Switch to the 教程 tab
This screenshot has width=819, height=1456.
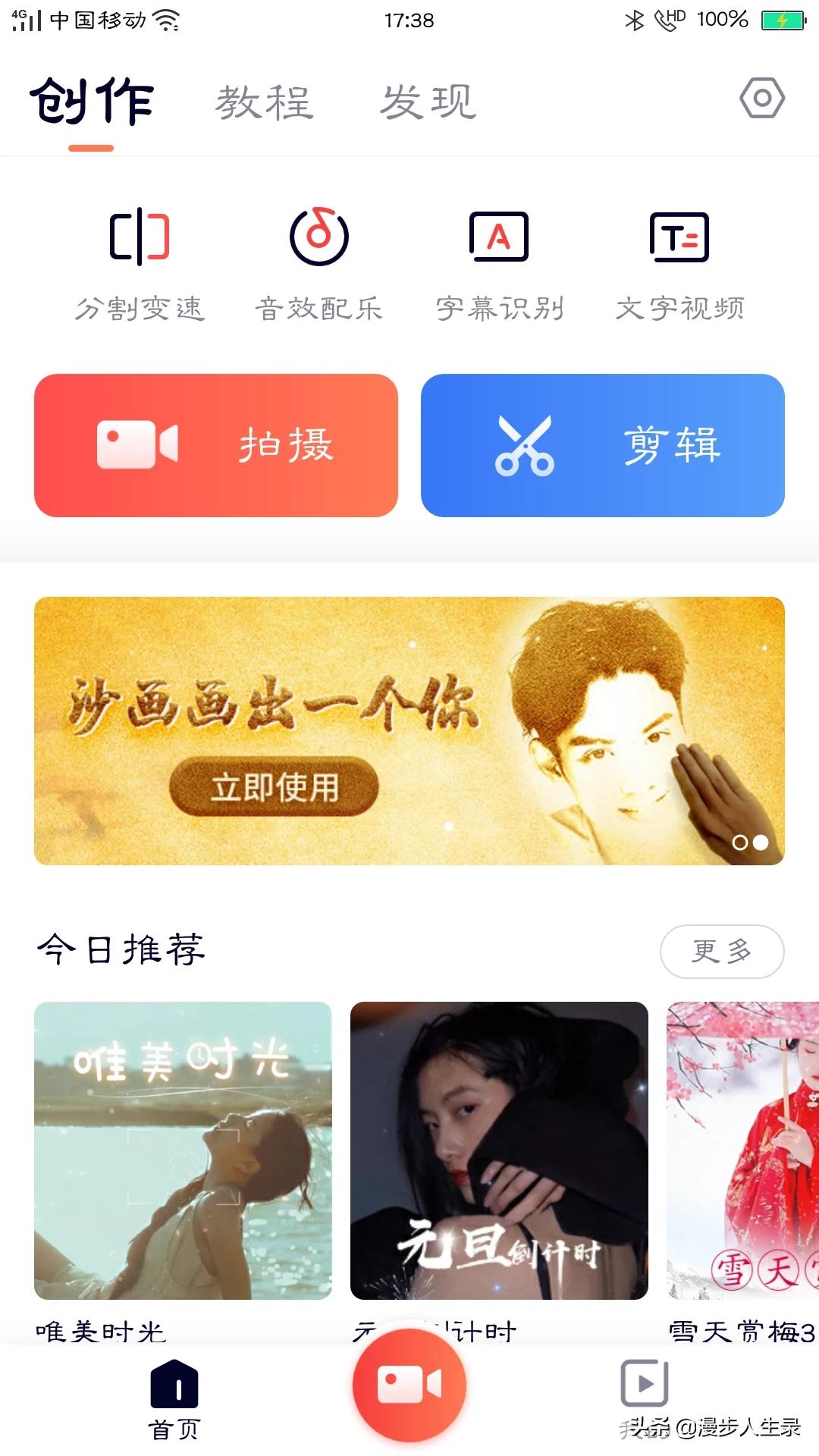coord(264,102)
